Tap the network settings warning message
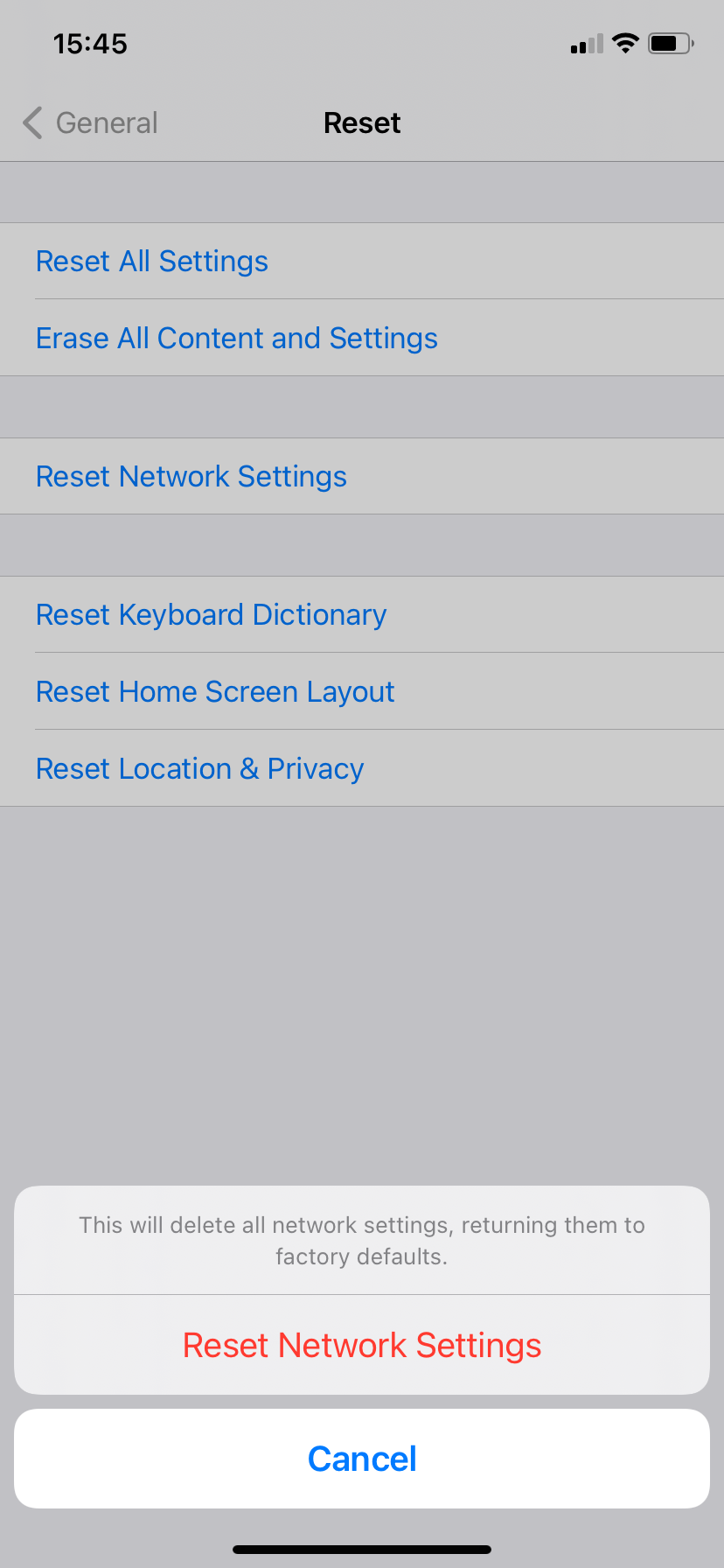Viewport: 724px width, 1568px height. click(x=362, y=1240)
